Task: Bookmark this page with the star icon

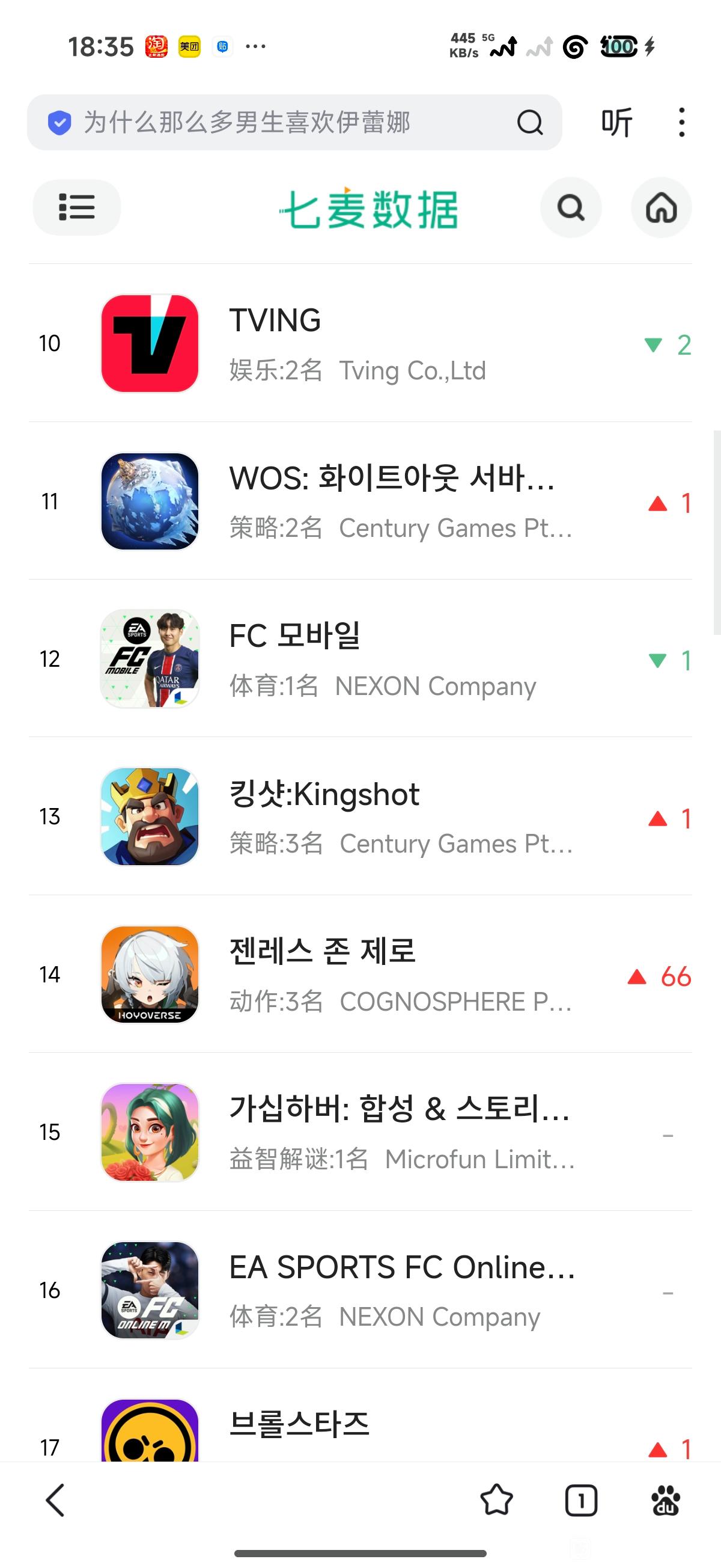Action: point(496,1500)
